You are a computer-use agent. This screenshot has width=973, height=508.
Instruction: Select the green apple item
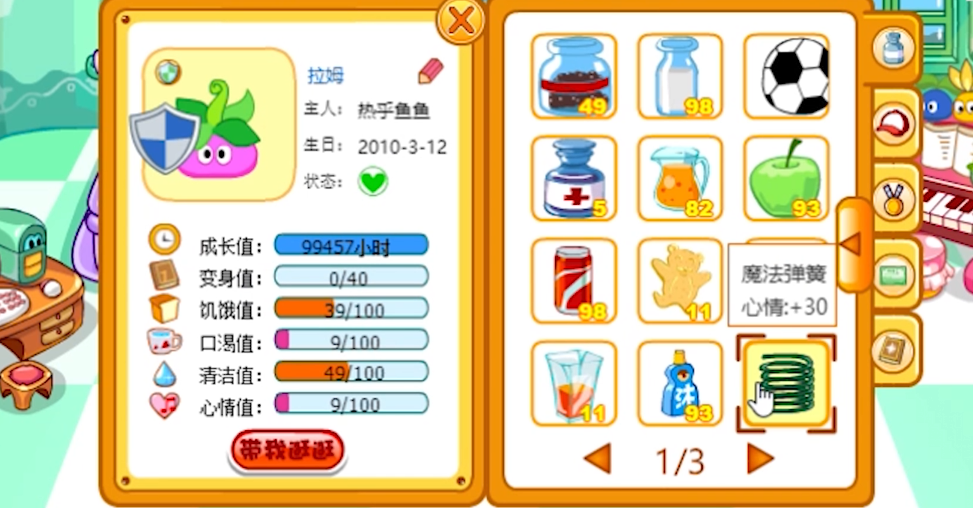787,179
